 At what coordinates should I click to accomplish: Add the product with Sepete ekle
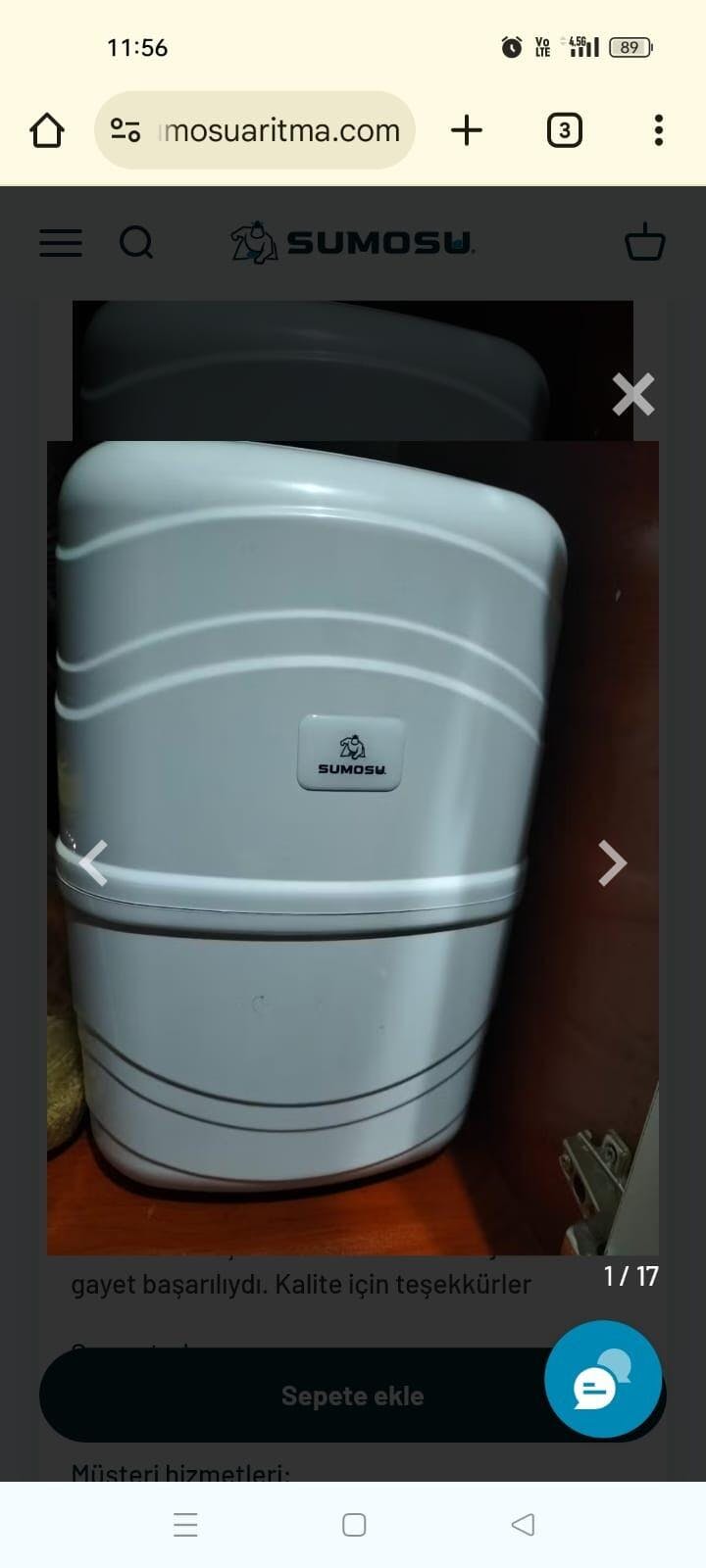click(x=294, y=1396)
